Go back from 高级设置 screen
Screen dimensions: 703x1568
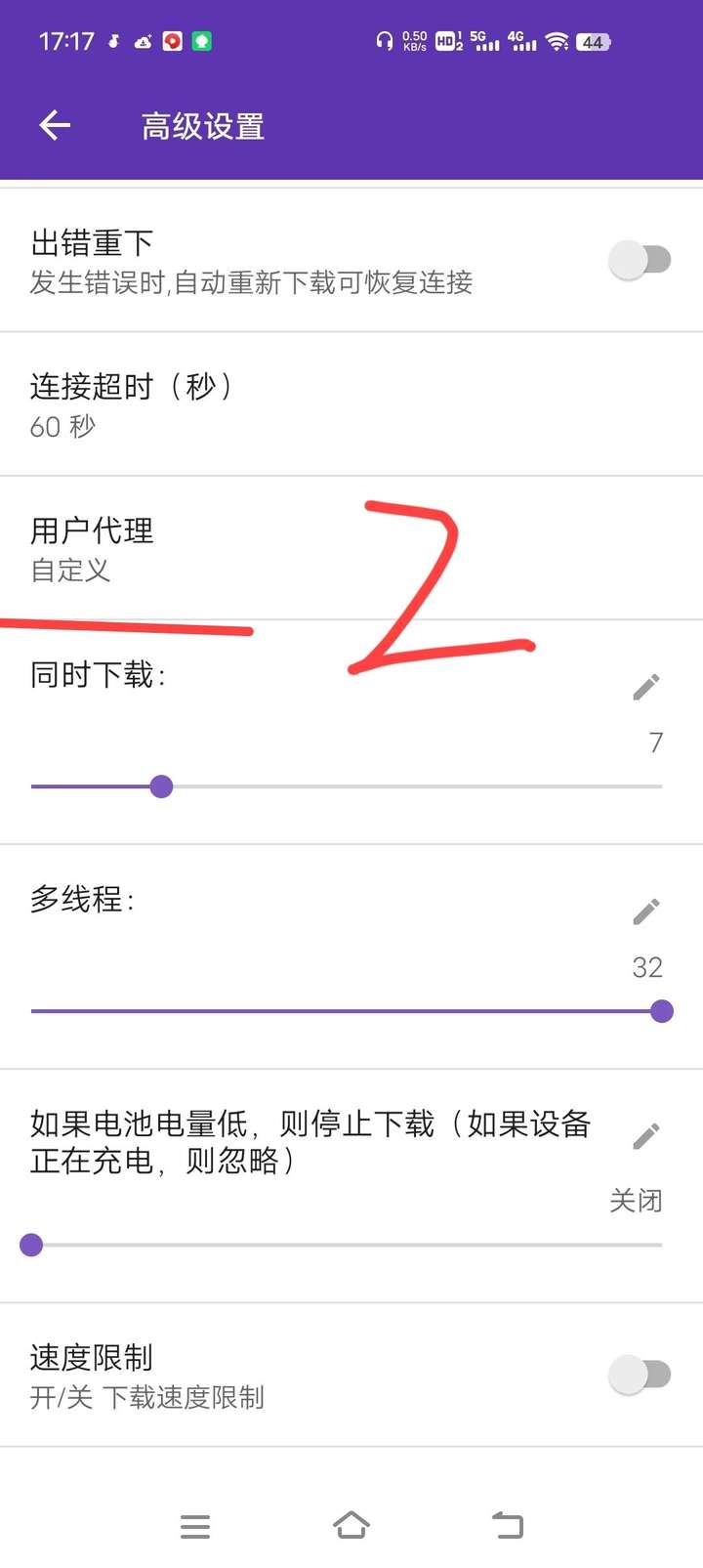[55, 125]
